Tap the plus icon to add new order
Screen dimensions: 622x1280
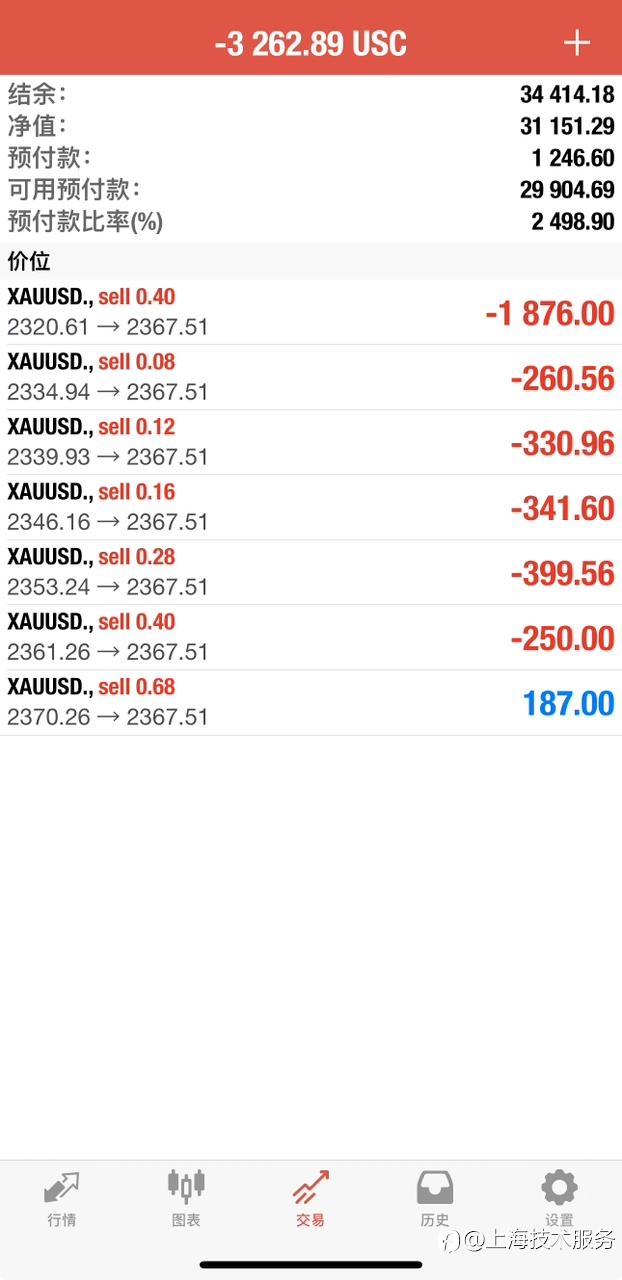coord(577,43)
